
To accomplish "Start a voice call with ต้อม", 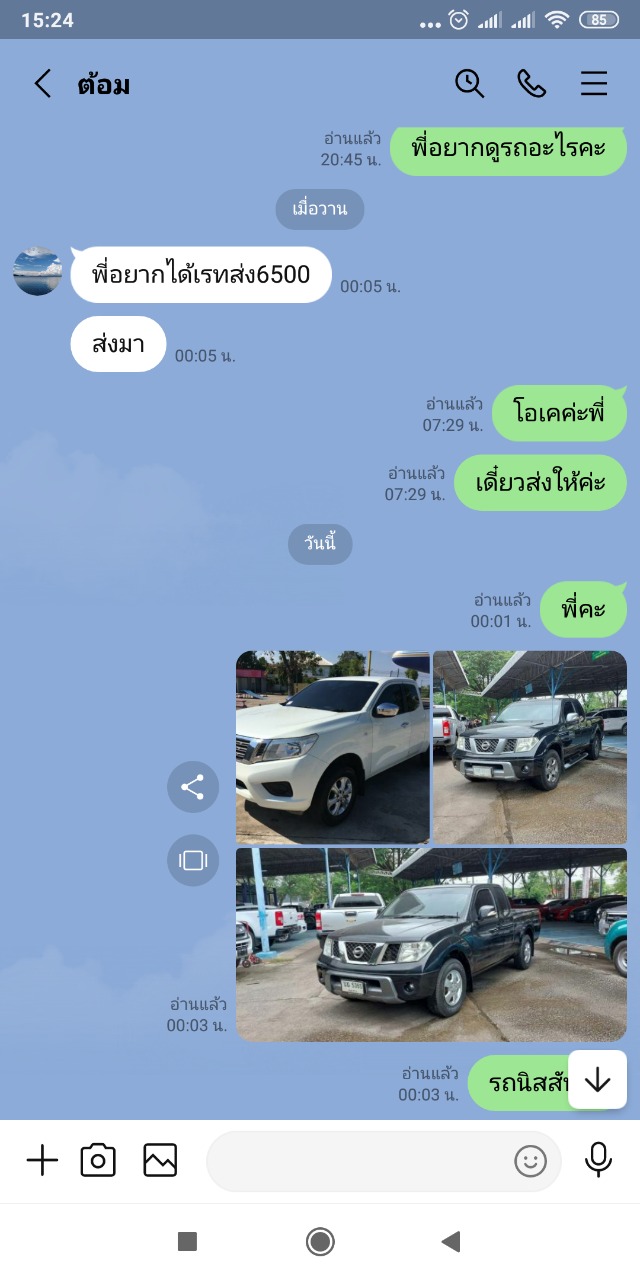I will pyautogui.click(x=531, y=83).
